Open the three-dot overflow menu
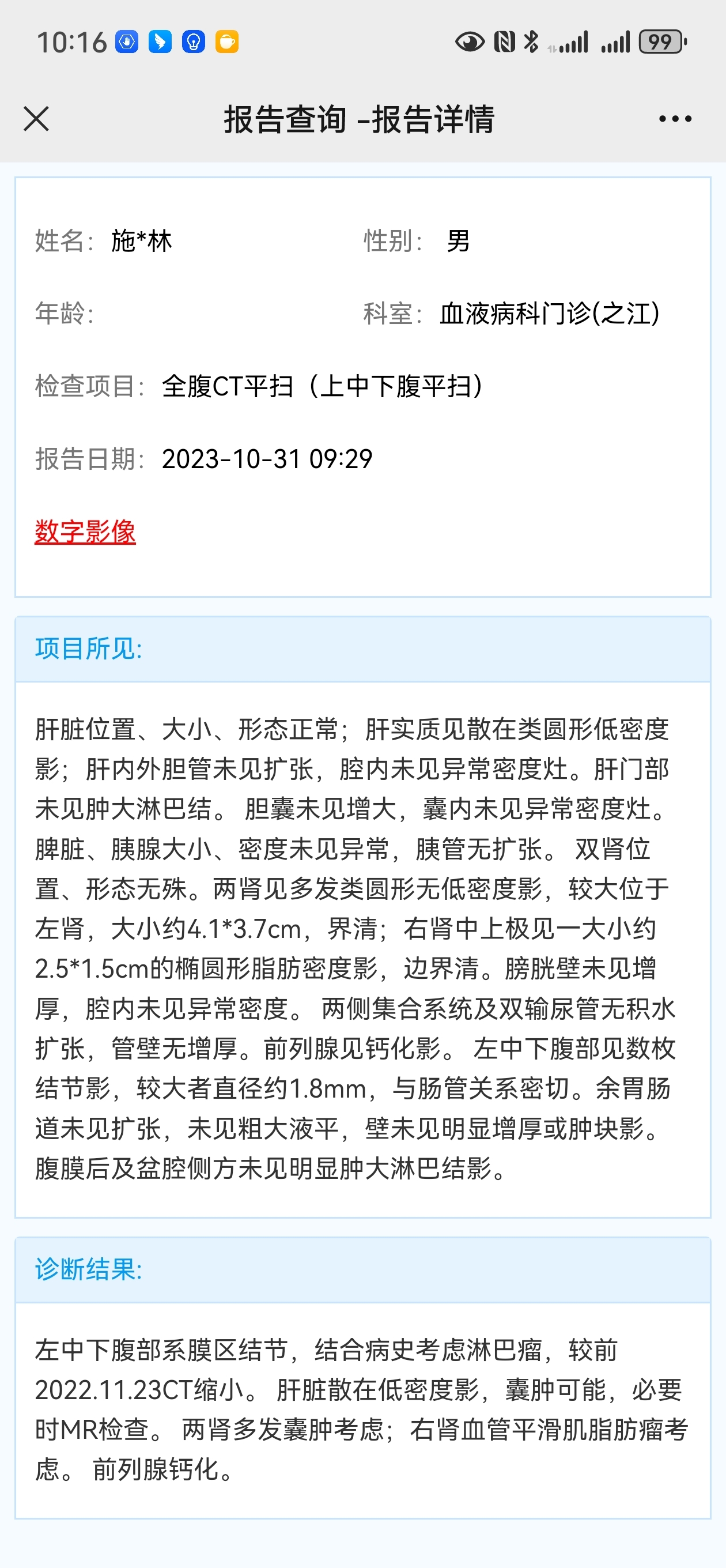The height and width of the screenshot is (1568, 726). point(675,119)
